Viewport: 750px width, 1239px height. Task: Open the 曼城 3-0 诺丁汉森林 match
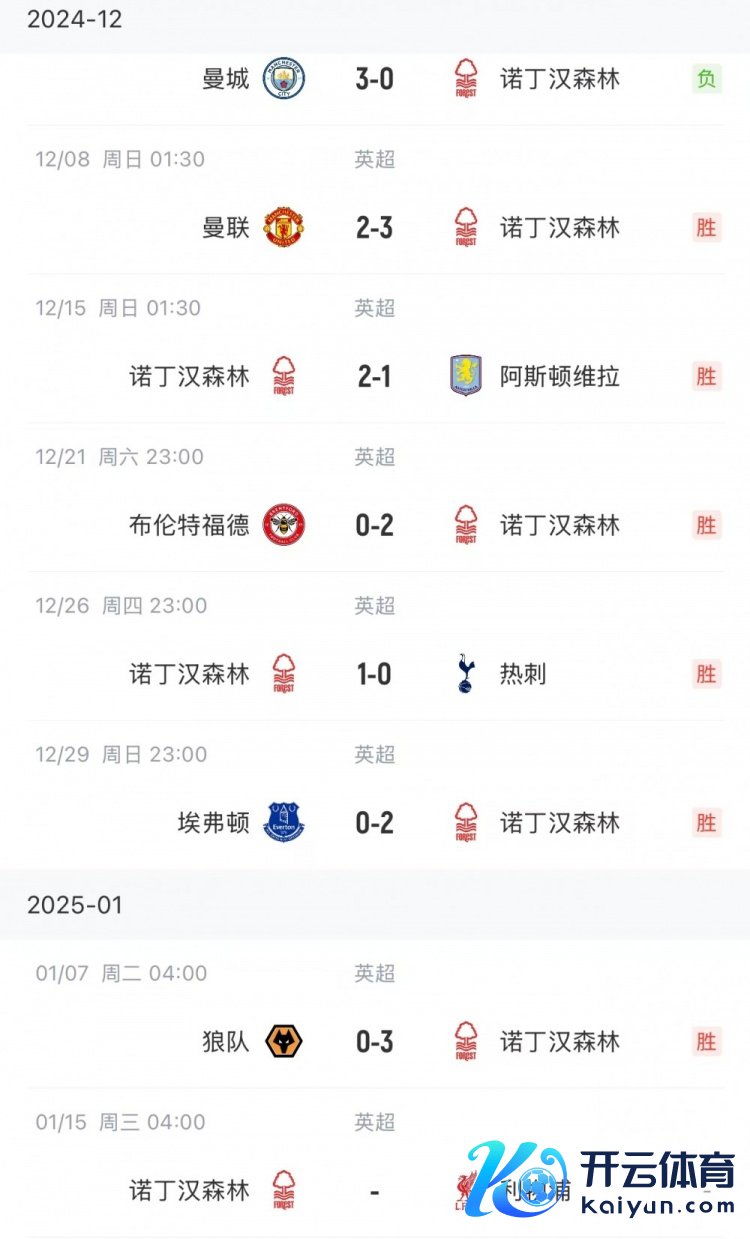tap(374, 79)
